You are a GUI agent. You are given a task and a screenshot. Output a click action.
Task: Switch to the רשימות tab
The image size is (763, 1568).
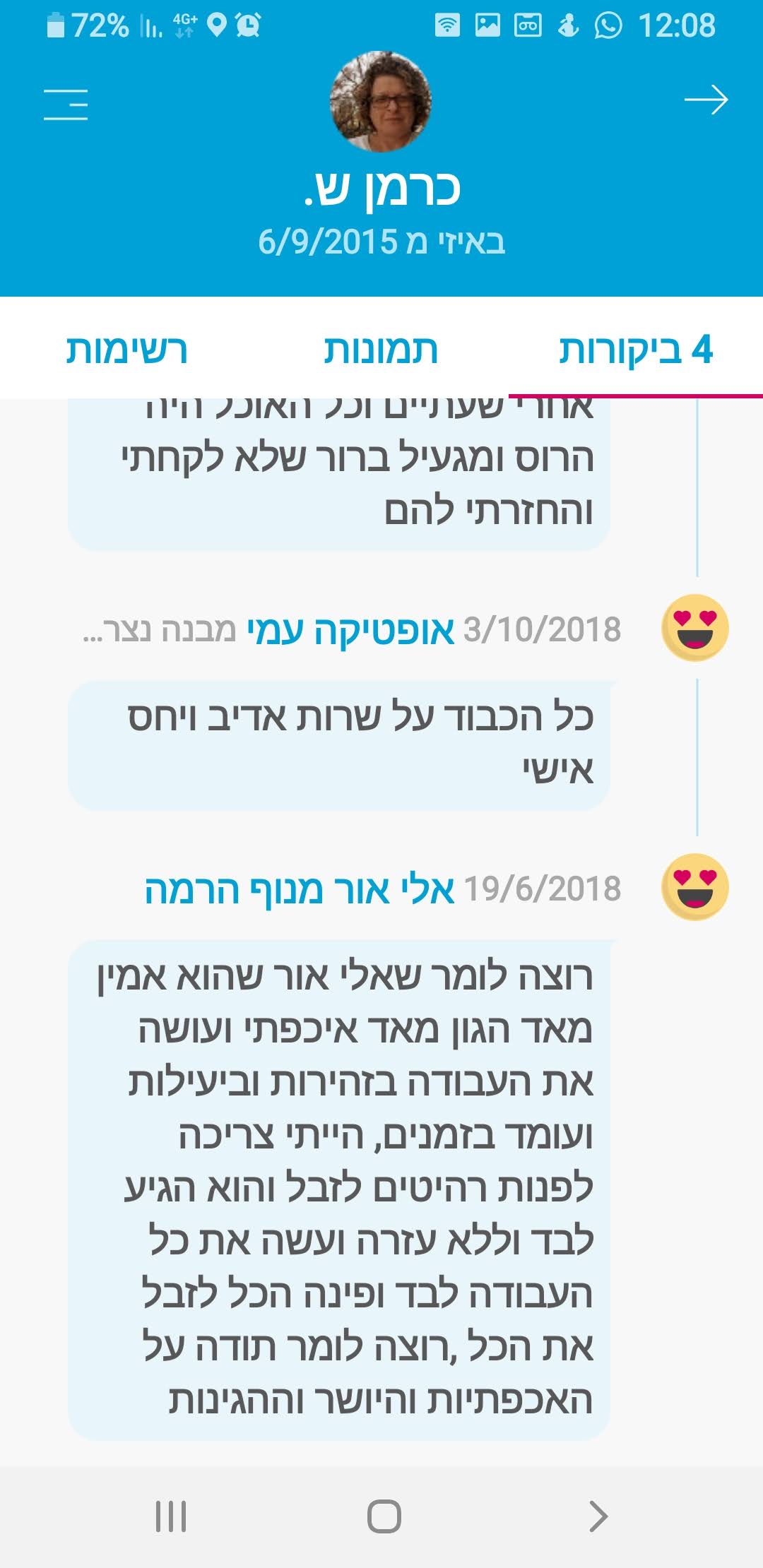pyautogui.click(x=126, y=350)
